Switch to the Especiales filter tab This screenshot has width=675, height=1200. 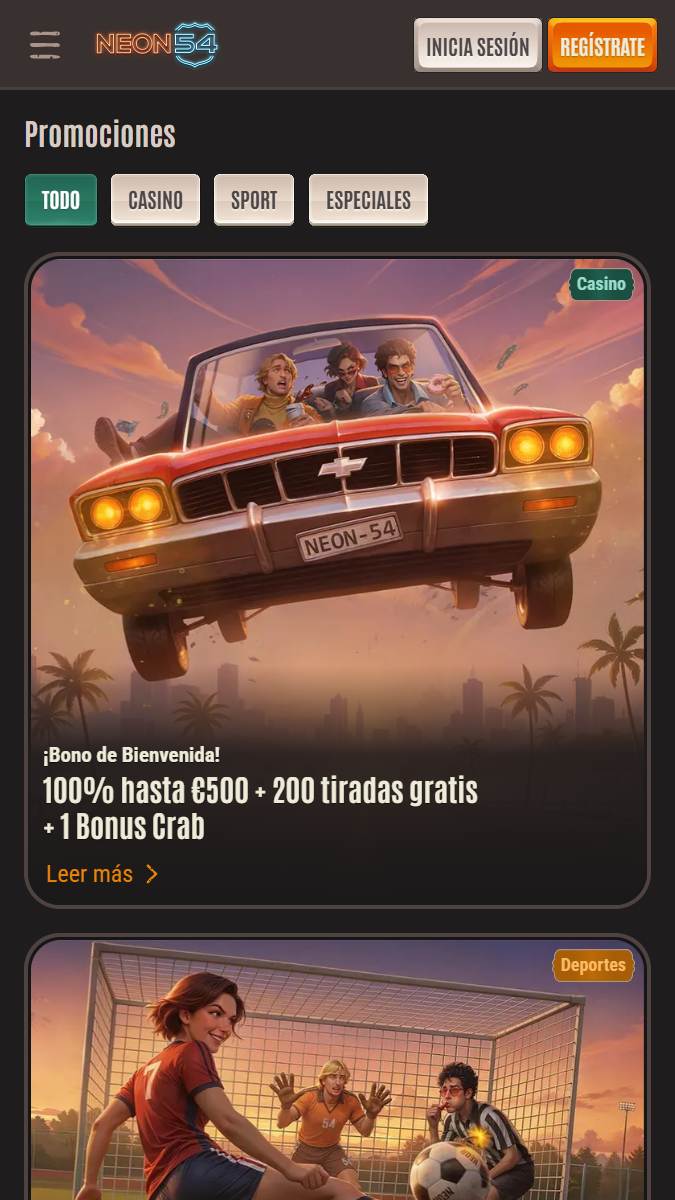point(368,200)
